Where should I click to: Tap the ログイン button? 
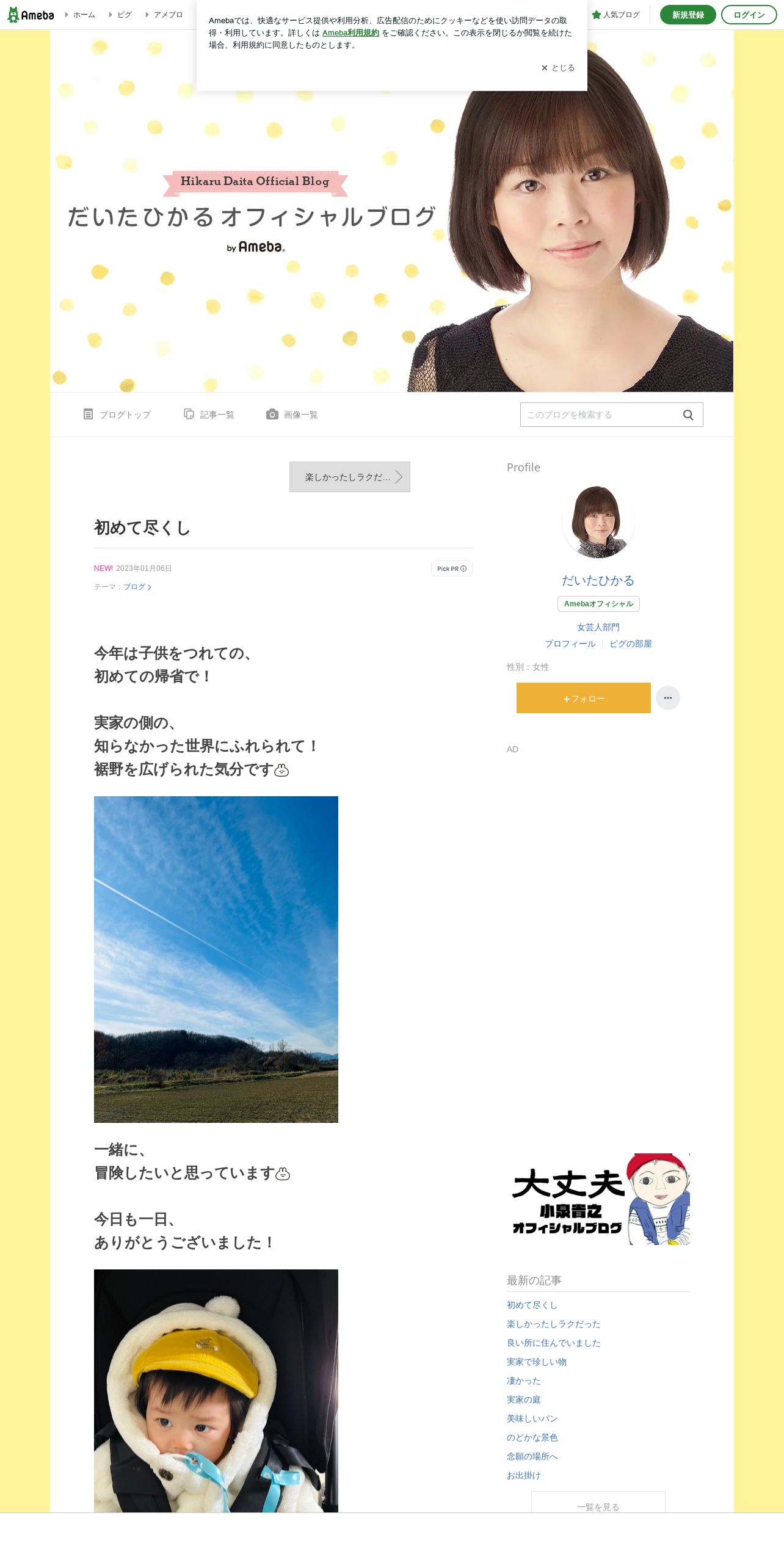pyautogui.click(x=749, y=15)
